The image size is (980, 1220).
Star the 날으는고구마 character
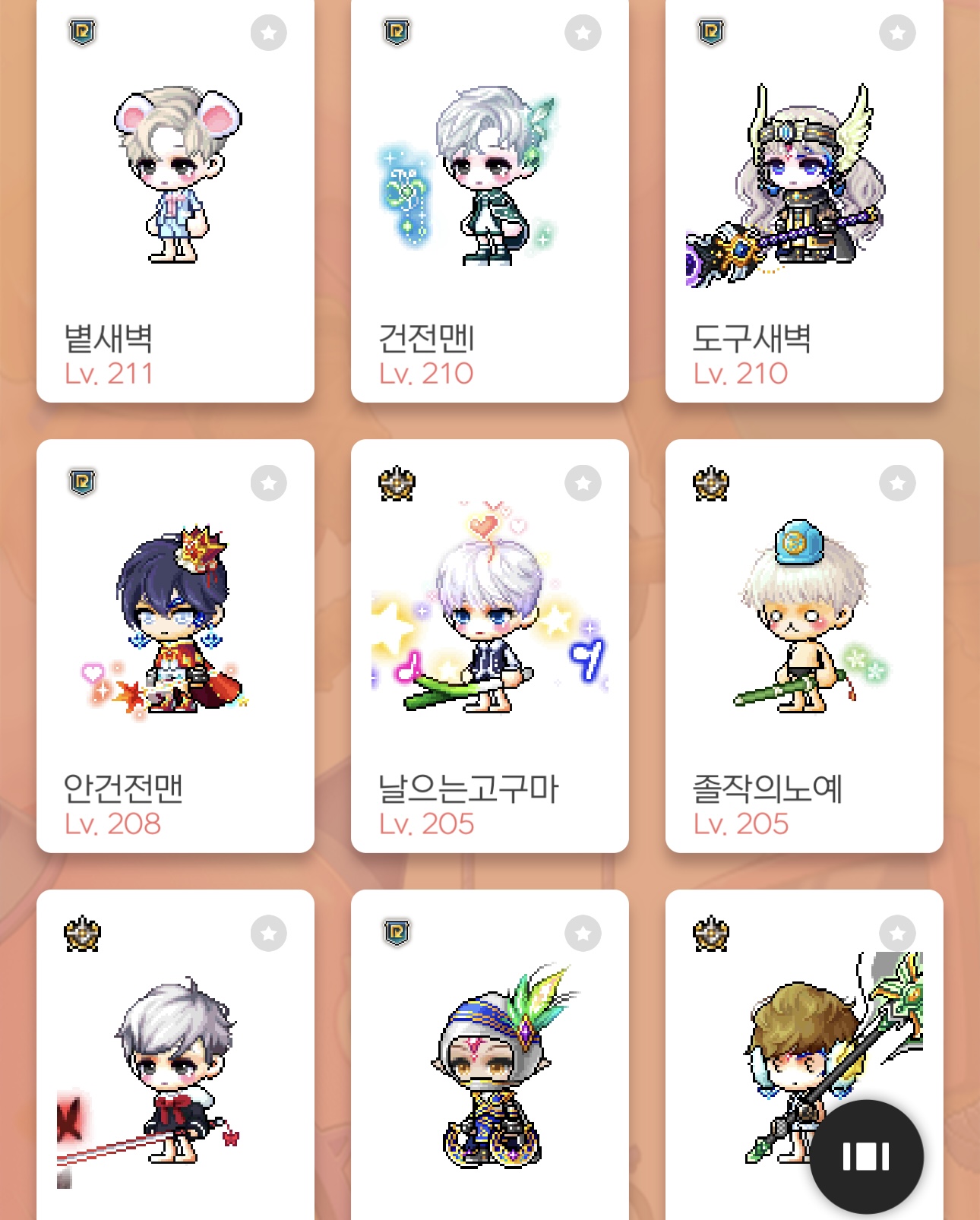tap(583, 483)
